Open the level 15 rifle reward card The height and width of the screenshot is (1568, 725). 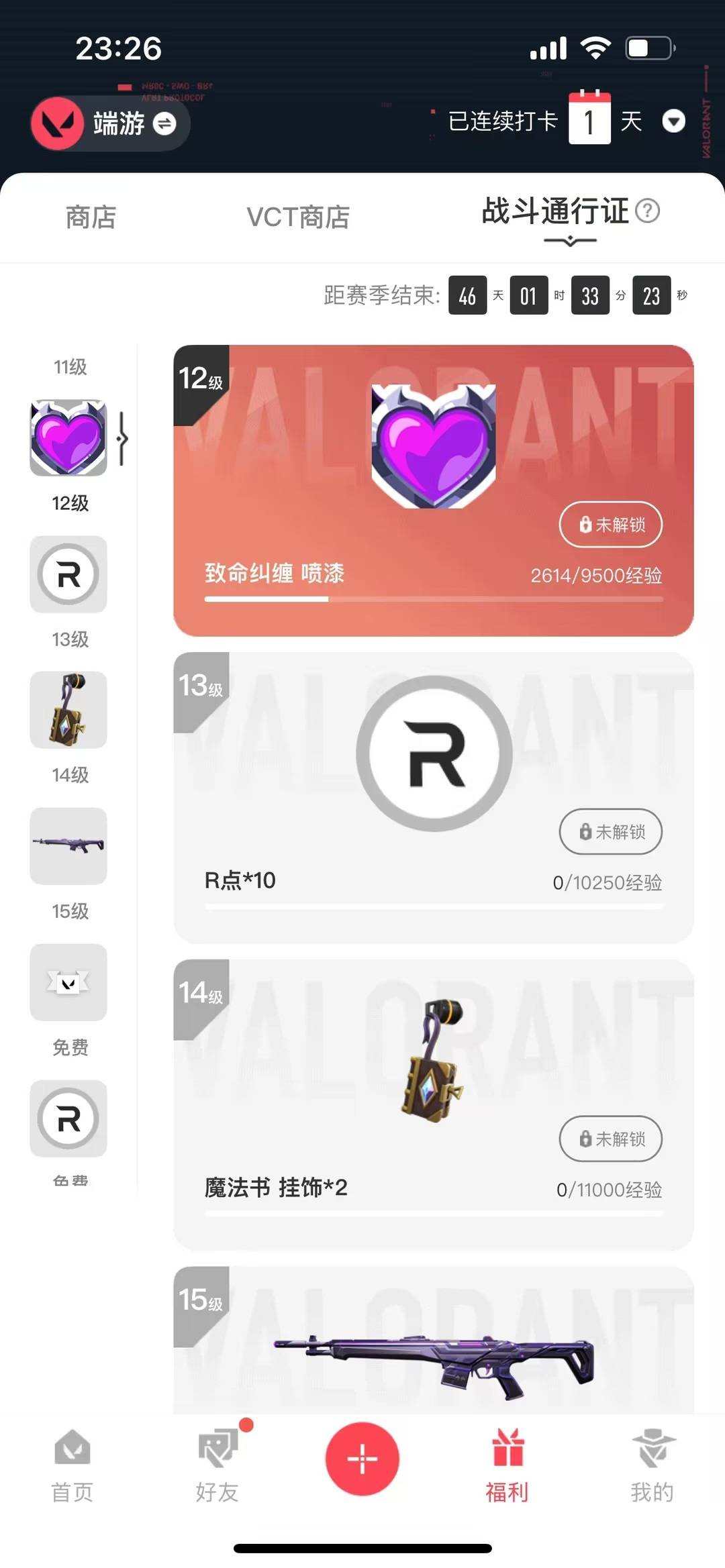[x=434, y=1340]
